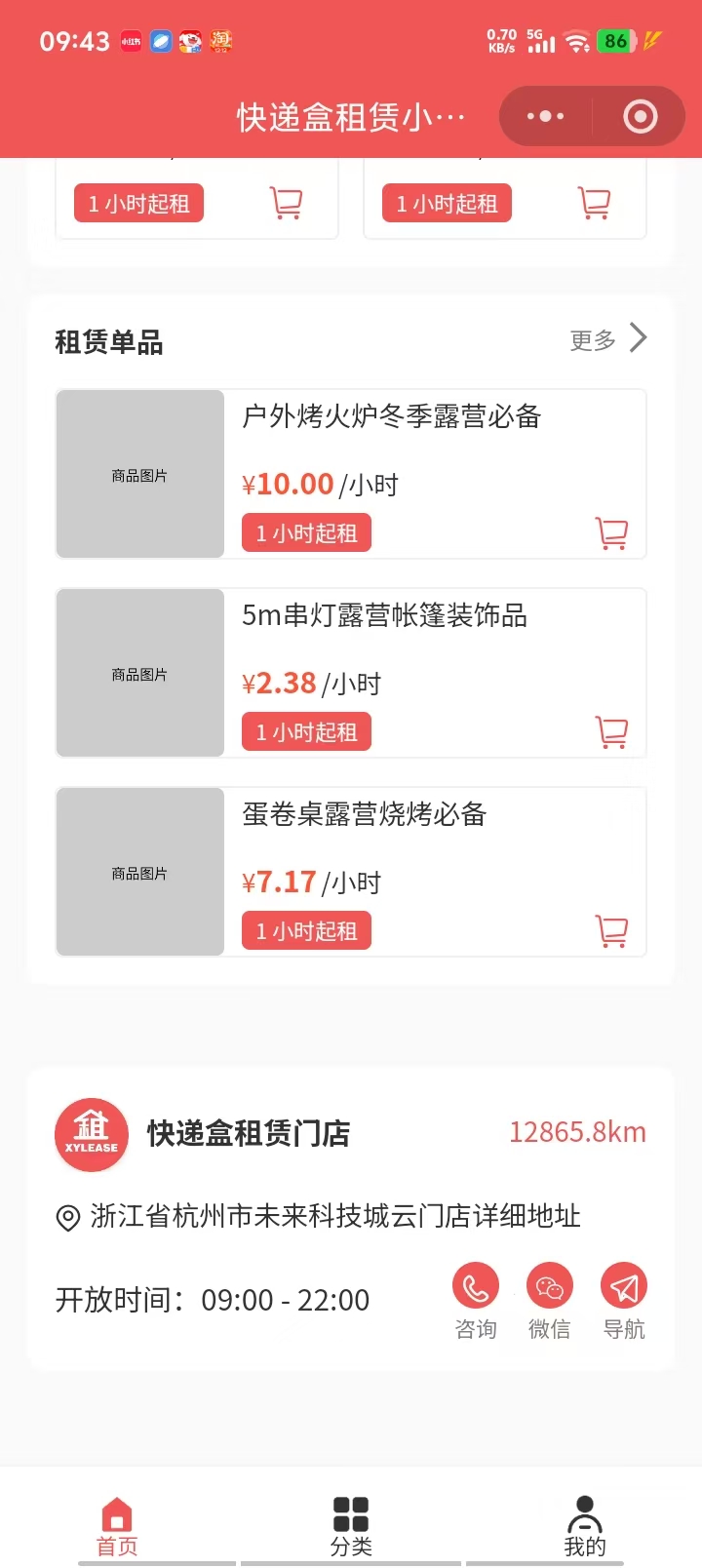Add 户外烤火炉 to the cart
Screen dimensions: 702x1568
pos(611,533)
